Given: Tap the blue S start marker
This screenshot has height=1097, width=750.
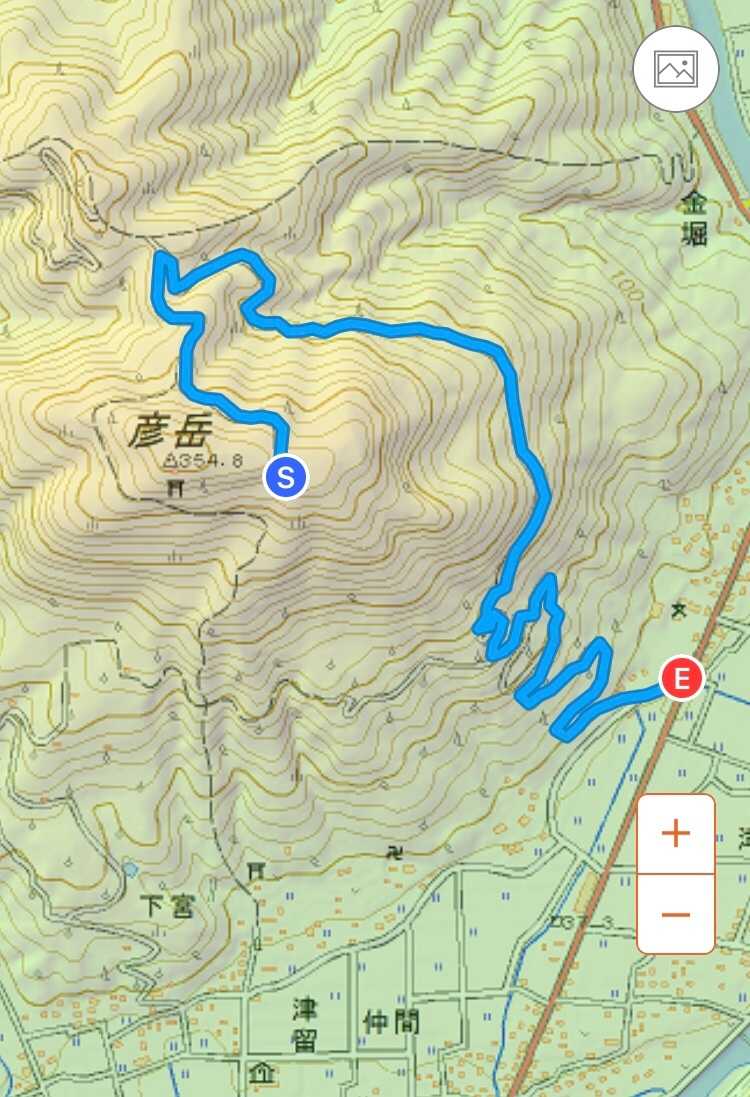Looking at the screenshot, I should tap(285, 477).
